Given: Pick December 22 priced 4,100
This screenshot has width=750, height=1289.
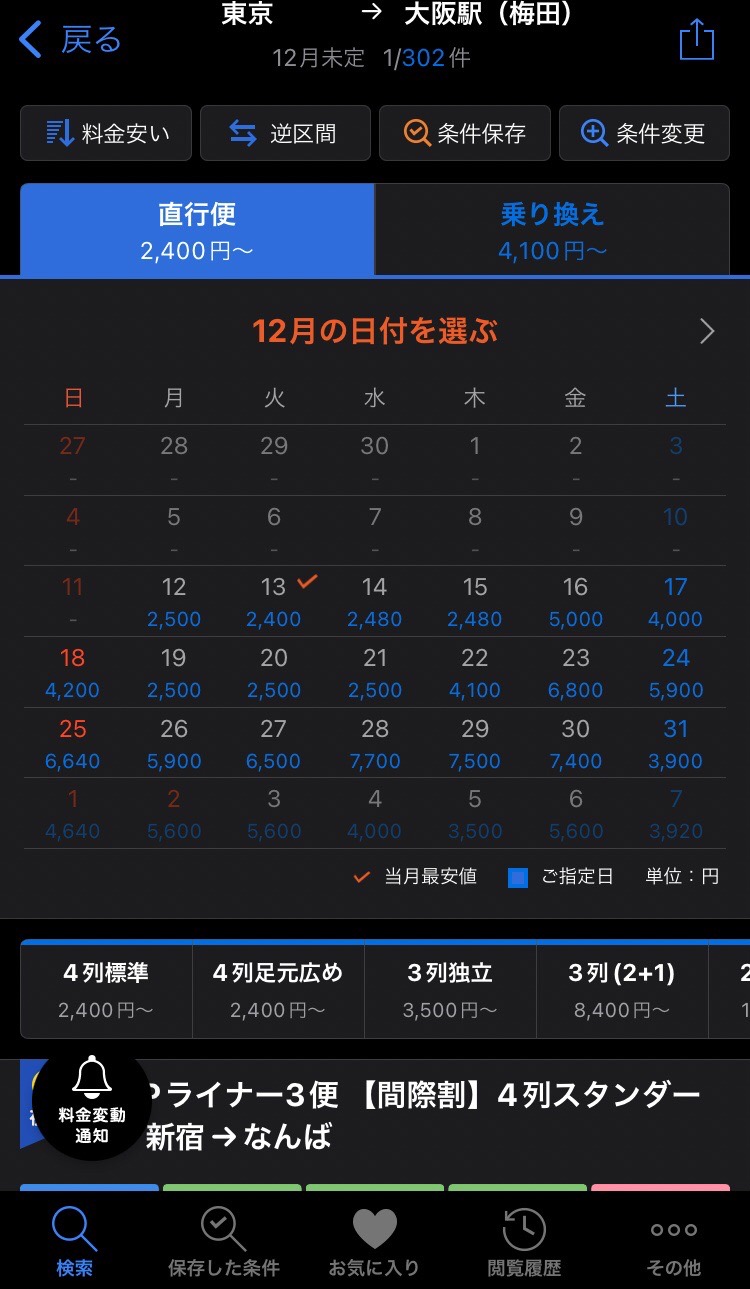Looking at the screenshot, I should coord(475,673).
